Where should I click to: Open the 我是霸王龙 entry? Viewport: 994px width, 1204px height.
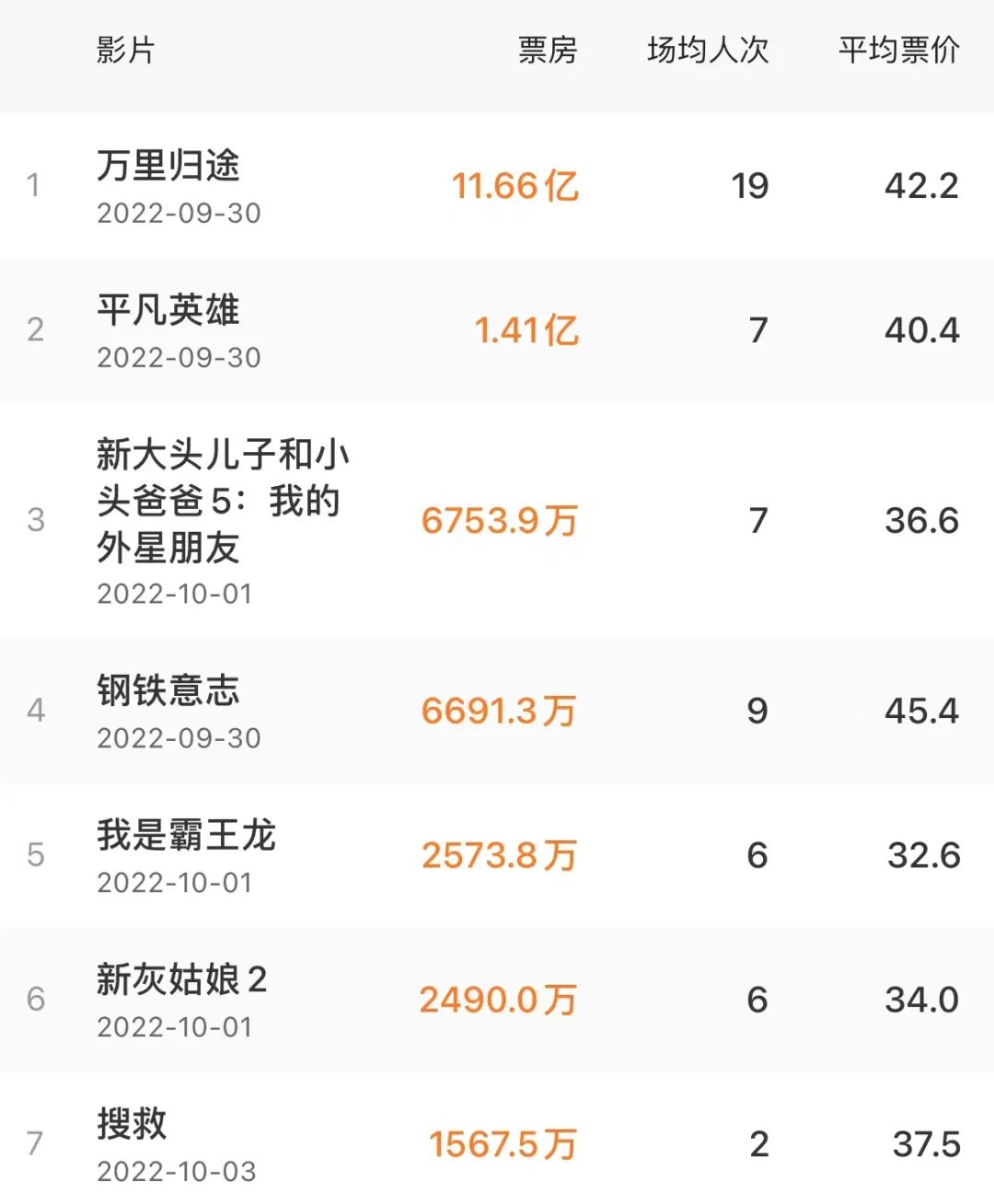point(186,836)
